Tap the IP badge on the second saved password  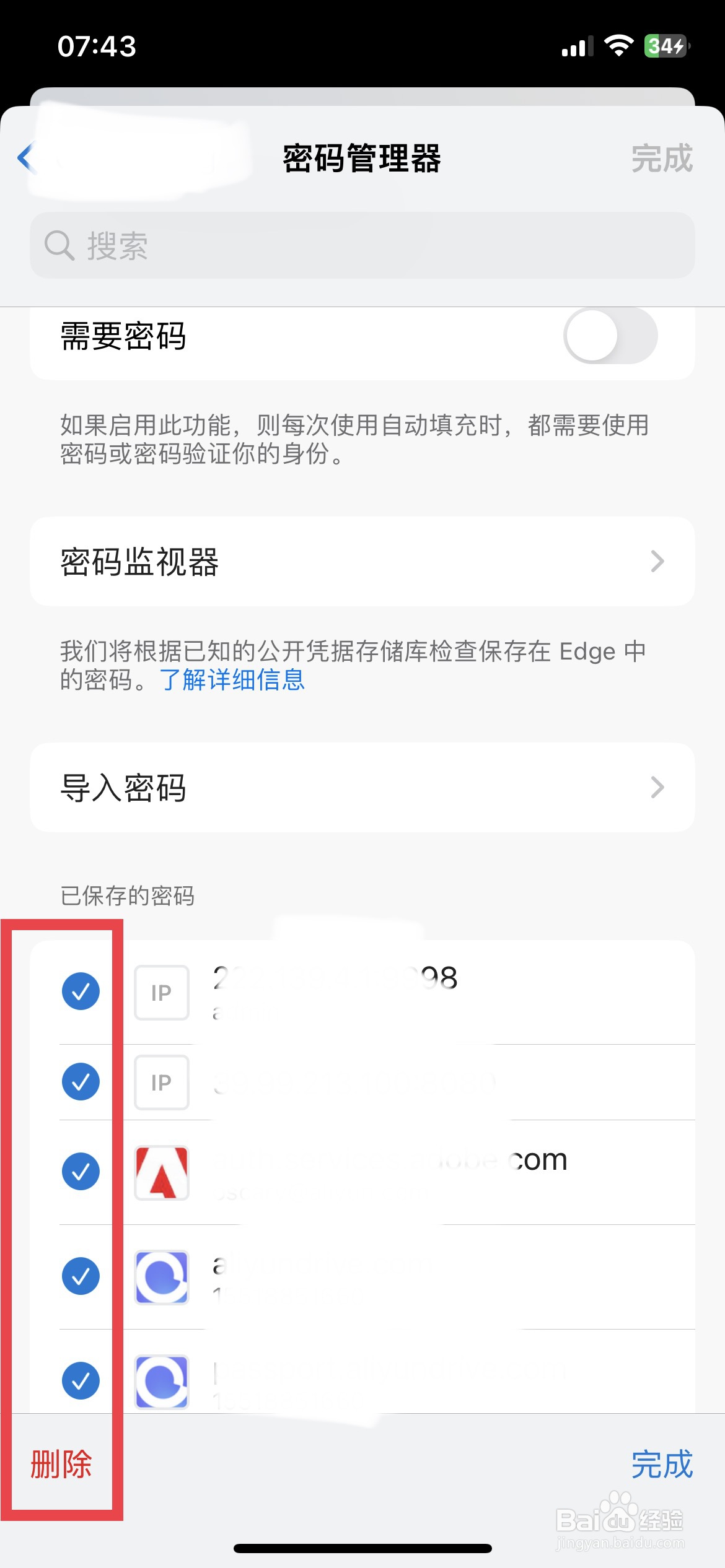click(161, 1082)
